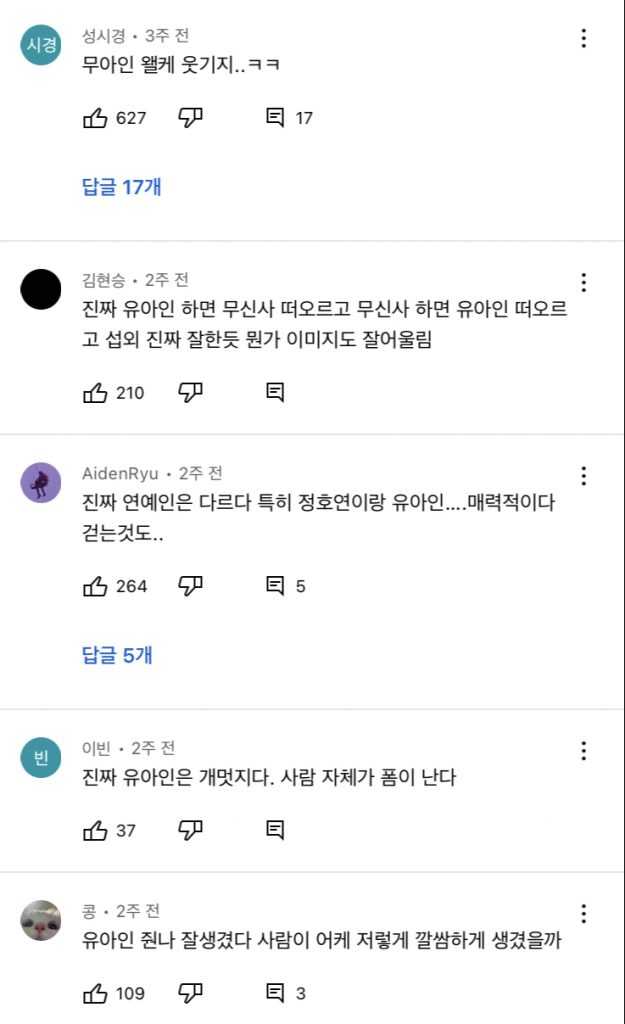
Task: Open overflow menu on 김현승's comment
Action: pos(584,283)
